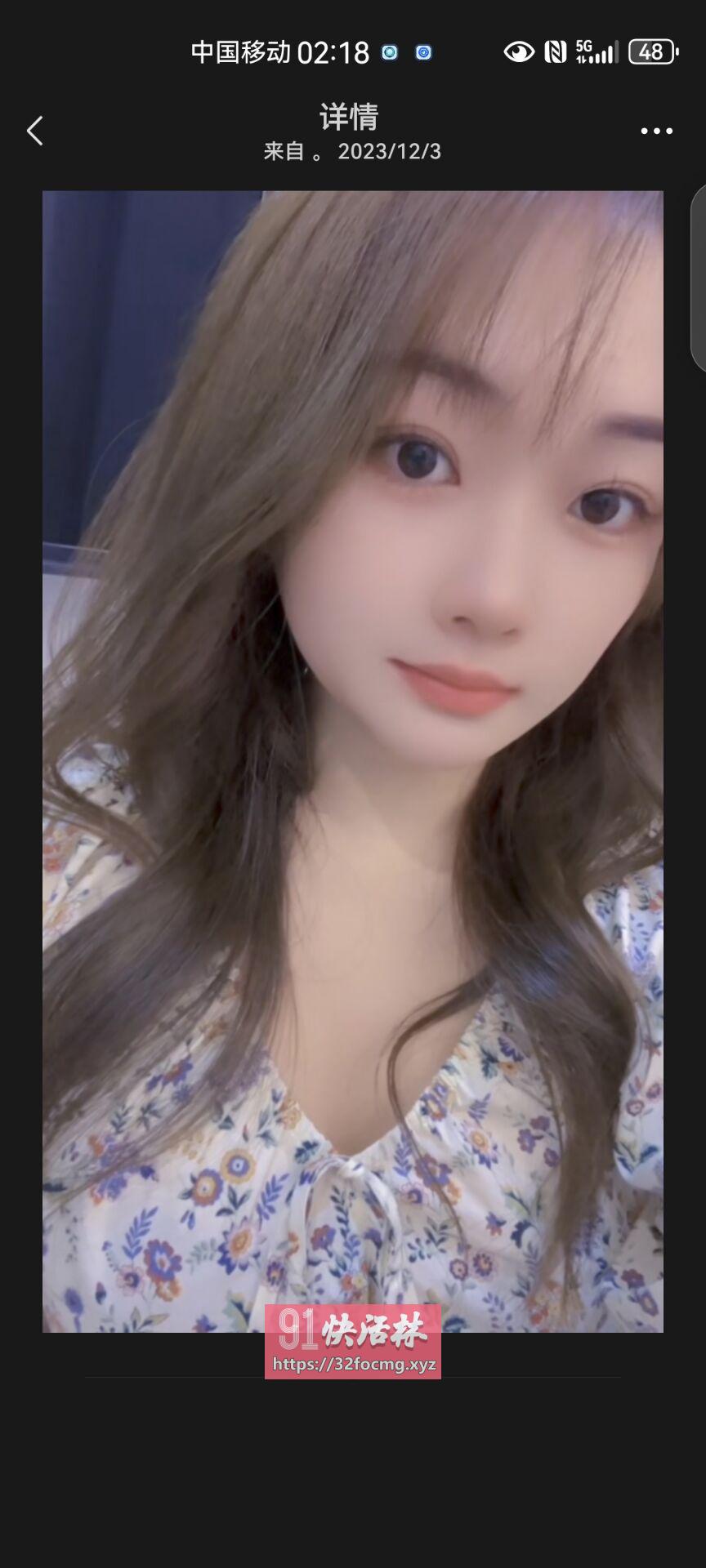Tap the NFC status icon
Viewport: 706px width, 1568px height.
coord(555,51)
